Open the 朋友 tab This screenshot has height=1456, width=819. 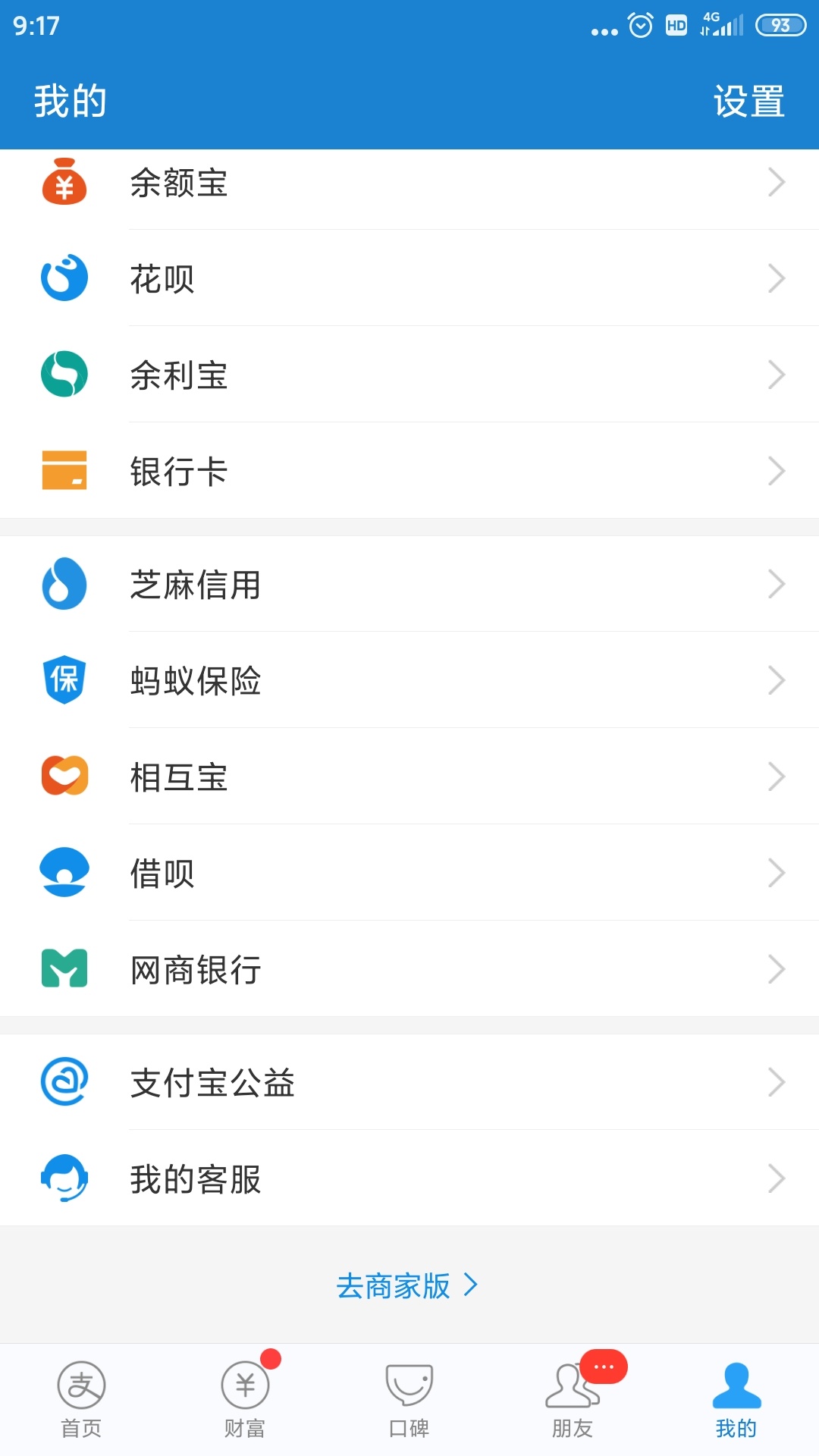(573, 1401)
